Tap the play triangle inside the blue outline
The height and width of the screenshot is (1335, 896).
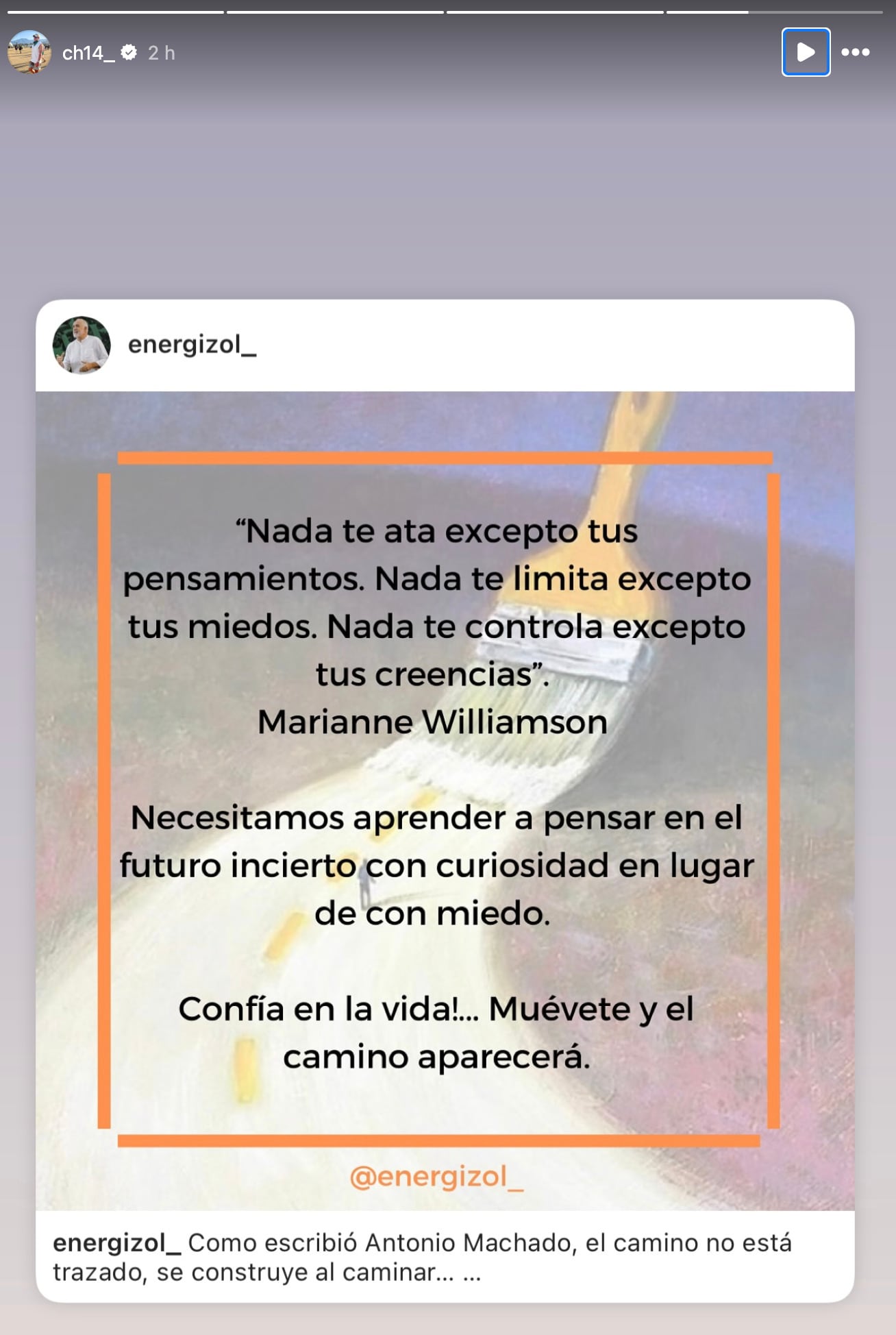coord(806,51)
